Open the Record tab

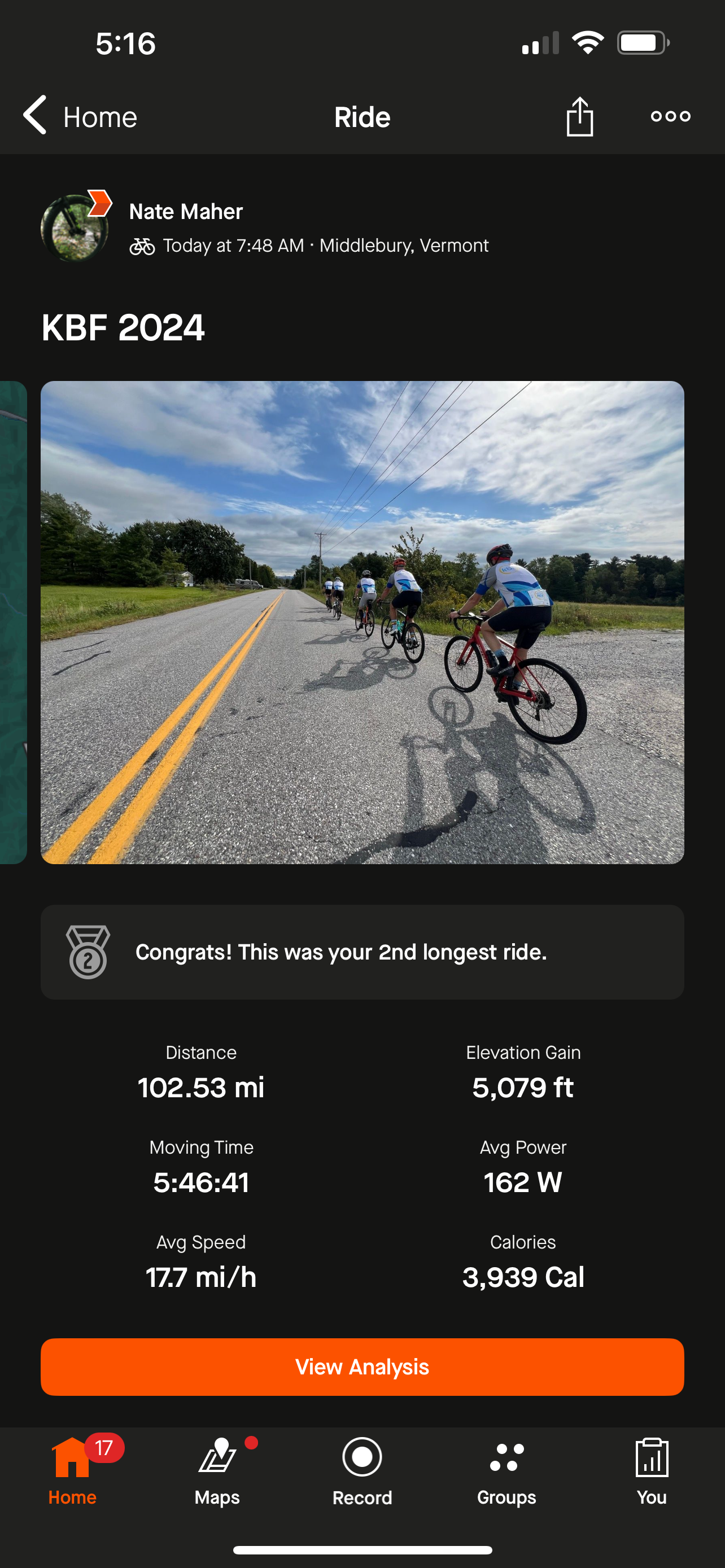362,1470
